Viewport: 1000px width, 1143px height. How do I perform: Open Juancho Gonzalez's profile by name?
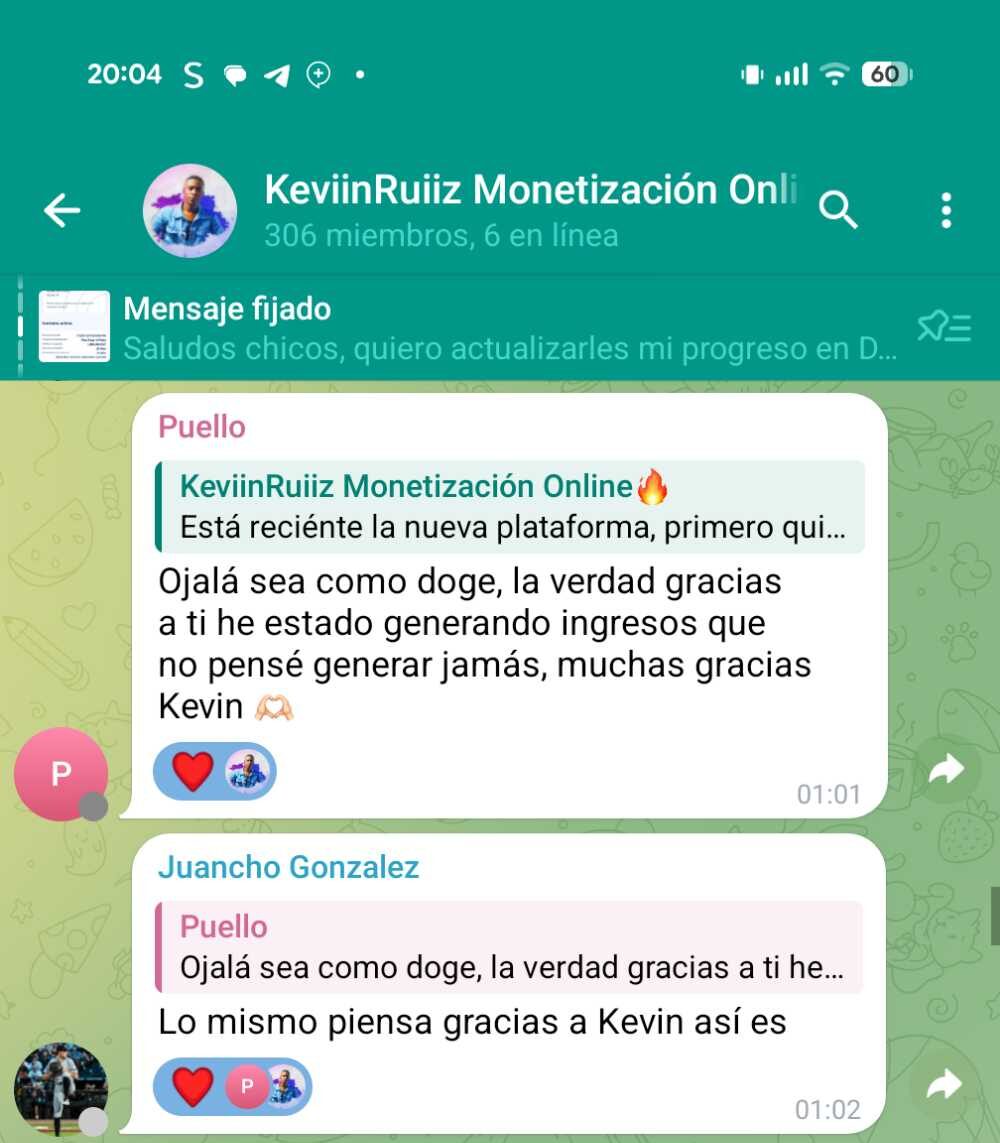288,867
